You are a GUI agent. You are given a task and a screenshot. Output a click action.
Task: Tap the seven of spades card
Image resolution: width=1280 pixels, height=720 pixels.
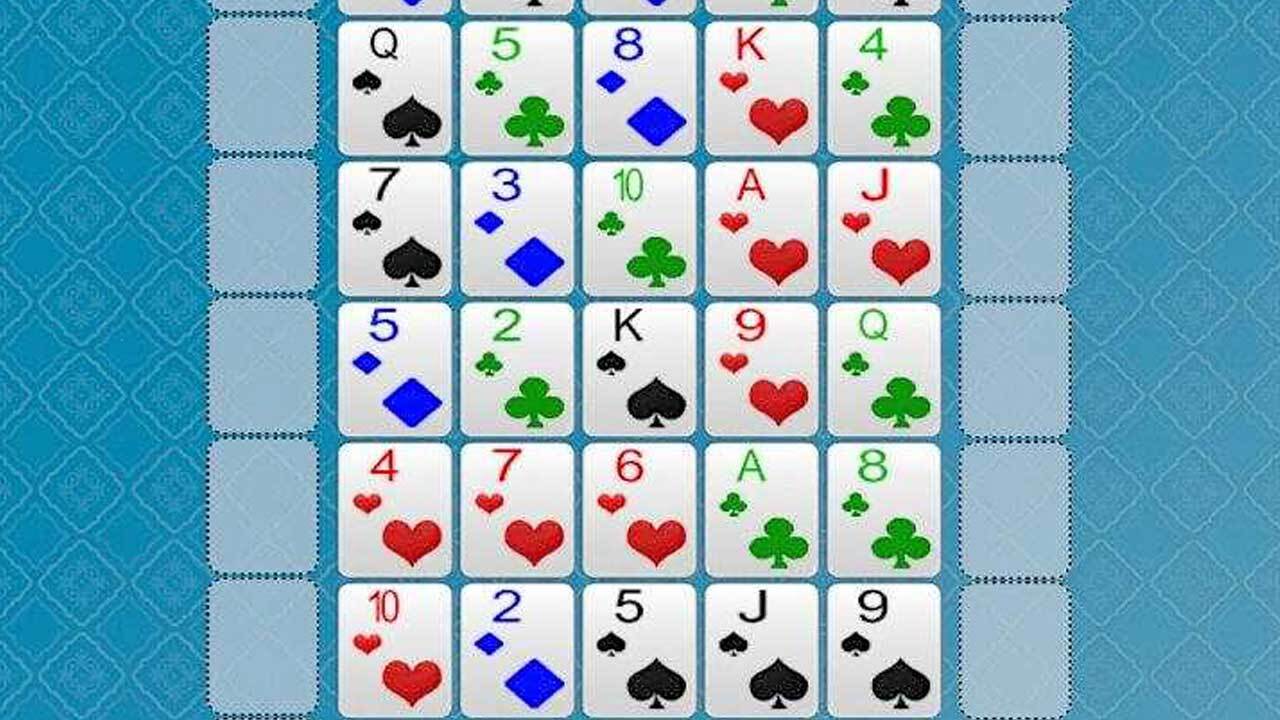click(x=395, y=229)
